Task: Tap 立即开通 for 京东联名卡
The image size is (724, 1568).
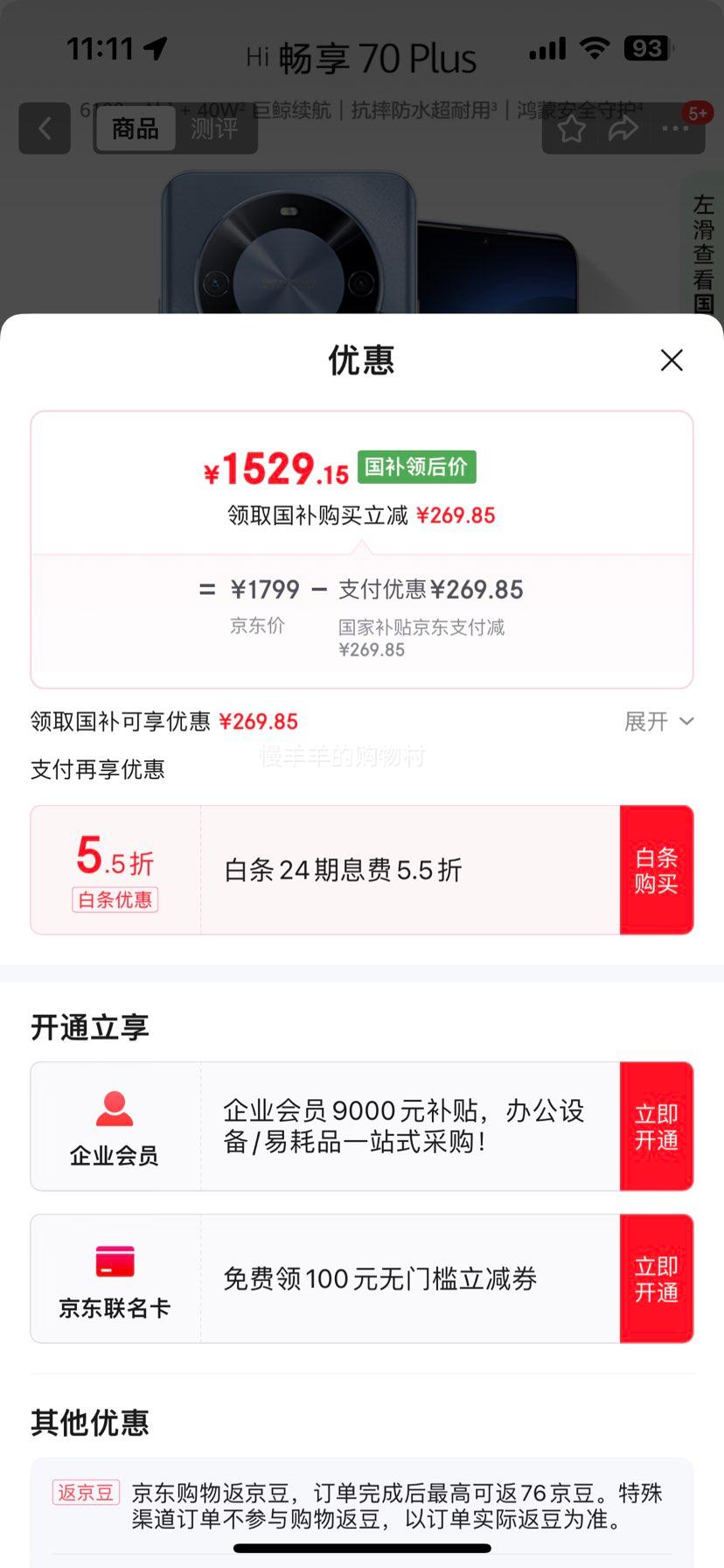Action: pos(657,1279)
